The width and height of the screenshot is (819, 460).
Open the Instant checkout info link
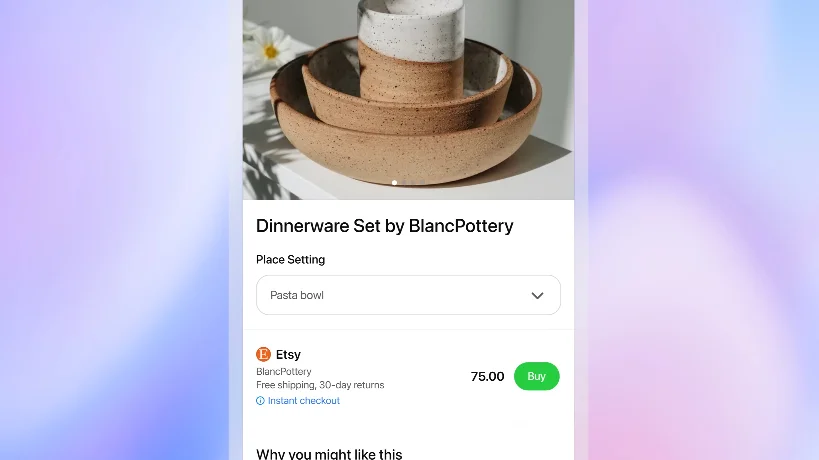303,401
